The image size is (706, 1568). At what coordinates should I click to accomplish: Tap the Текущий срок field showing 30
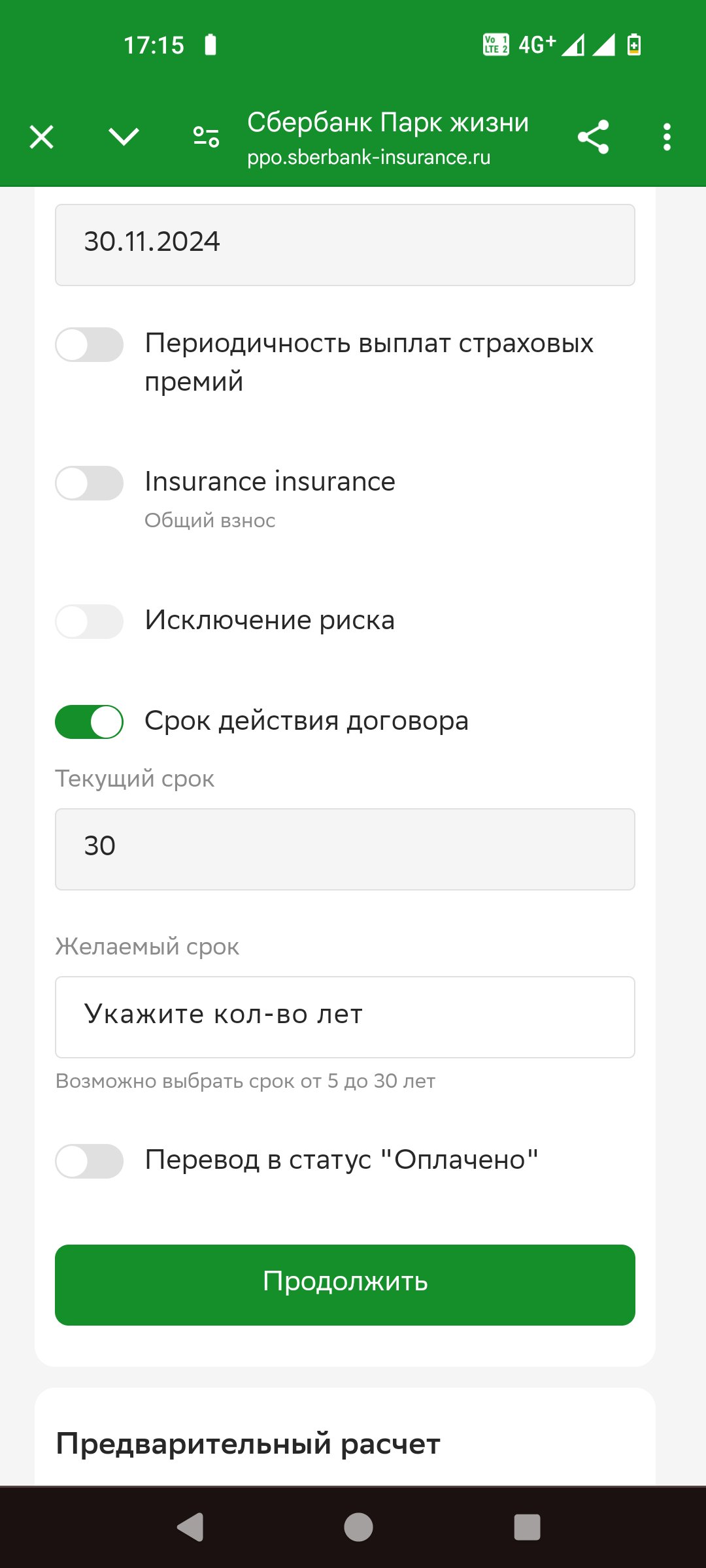(345, 849)
